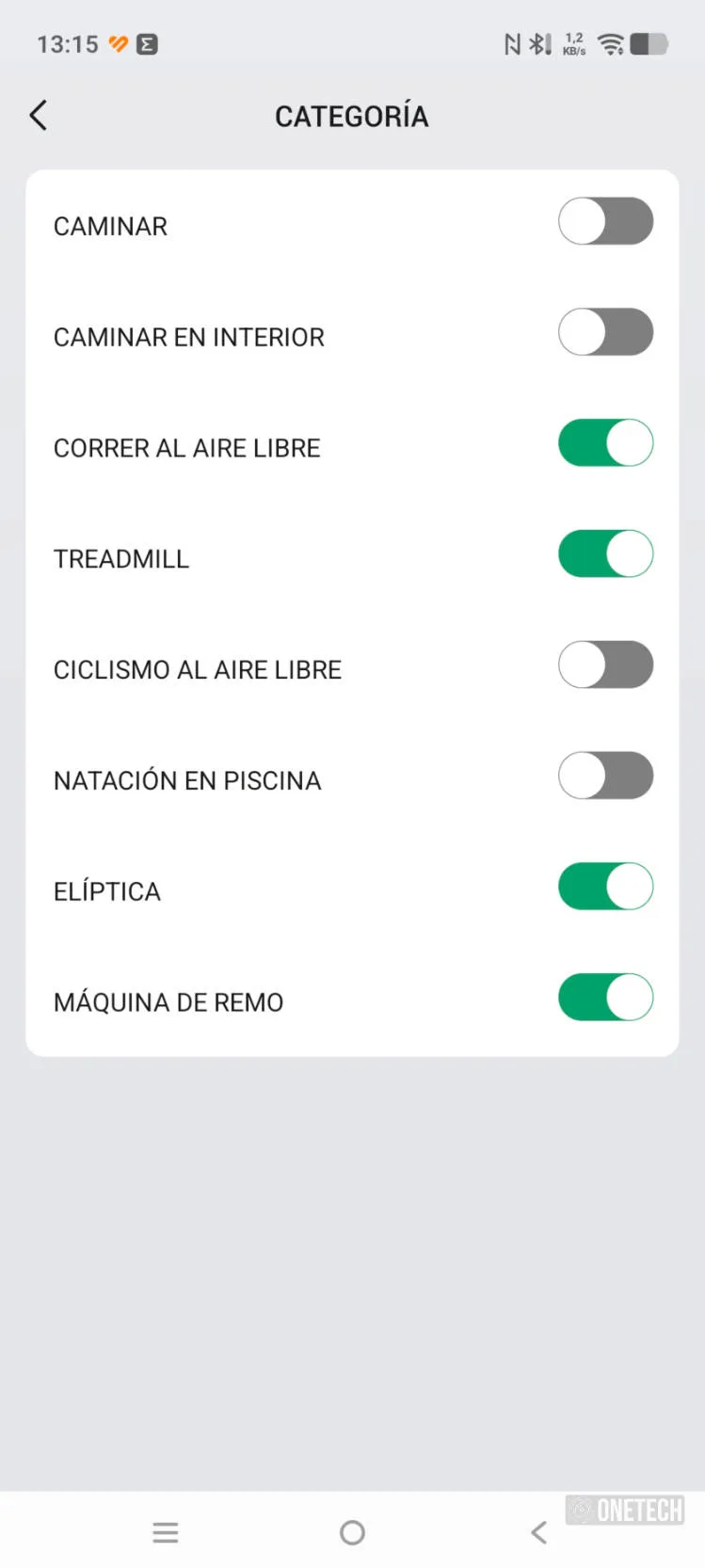Tap the system home button

coord(352,1532)
